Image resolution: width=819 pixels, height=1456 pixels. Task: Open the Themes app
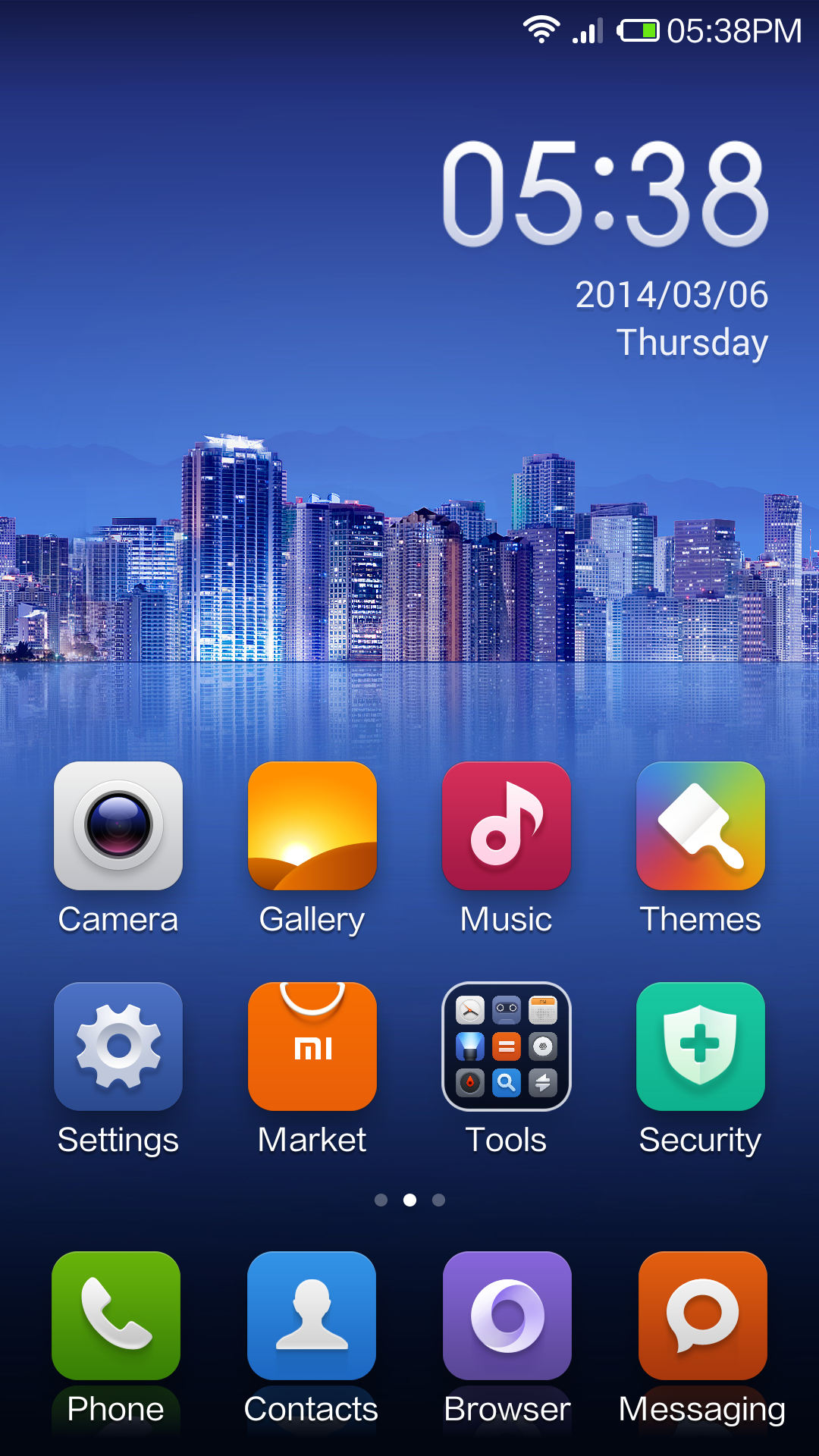coord(701,826)
